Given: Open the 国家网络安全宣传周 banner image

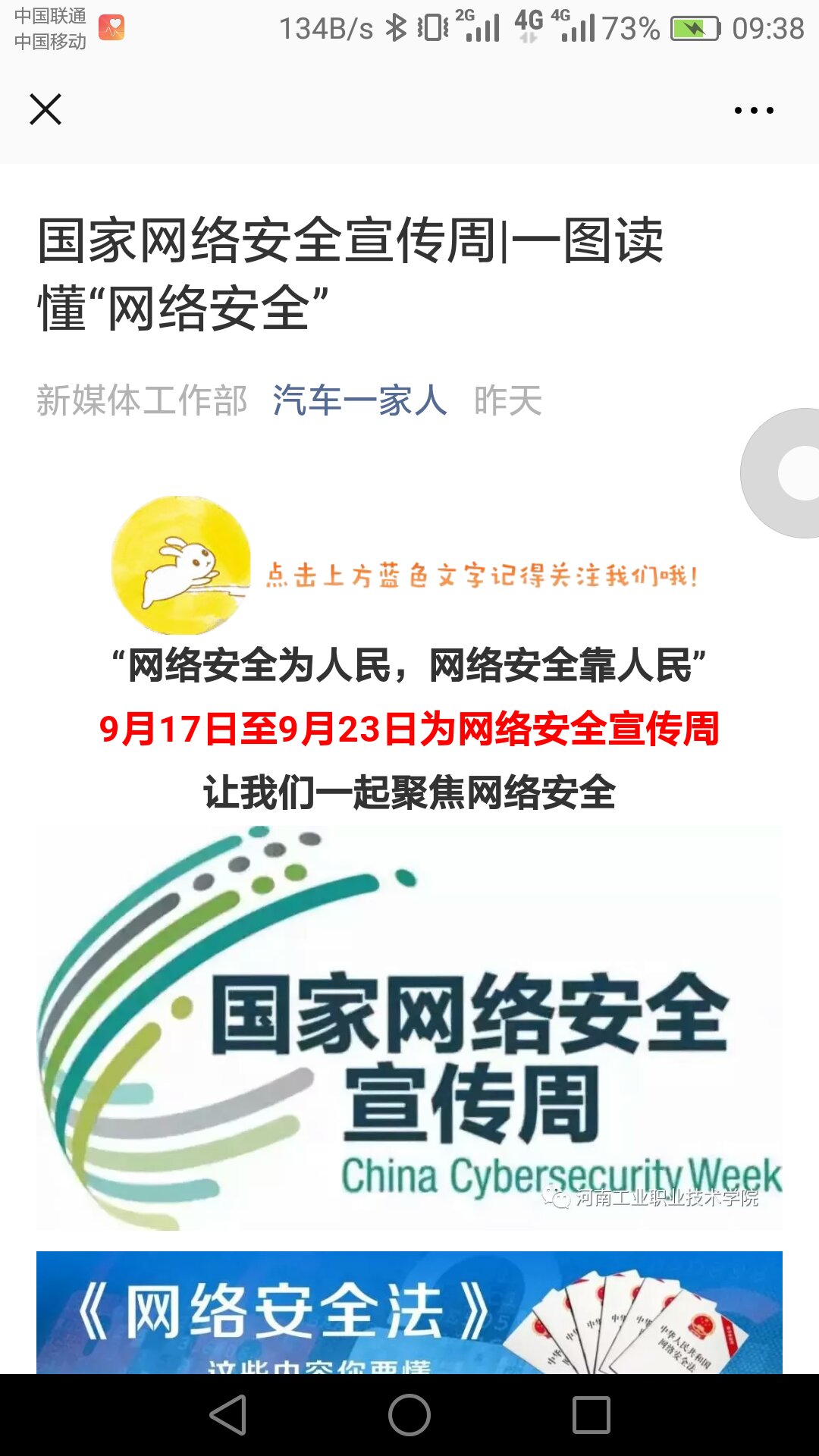Looking at the screenshot, I should [x=409, y=1028].
